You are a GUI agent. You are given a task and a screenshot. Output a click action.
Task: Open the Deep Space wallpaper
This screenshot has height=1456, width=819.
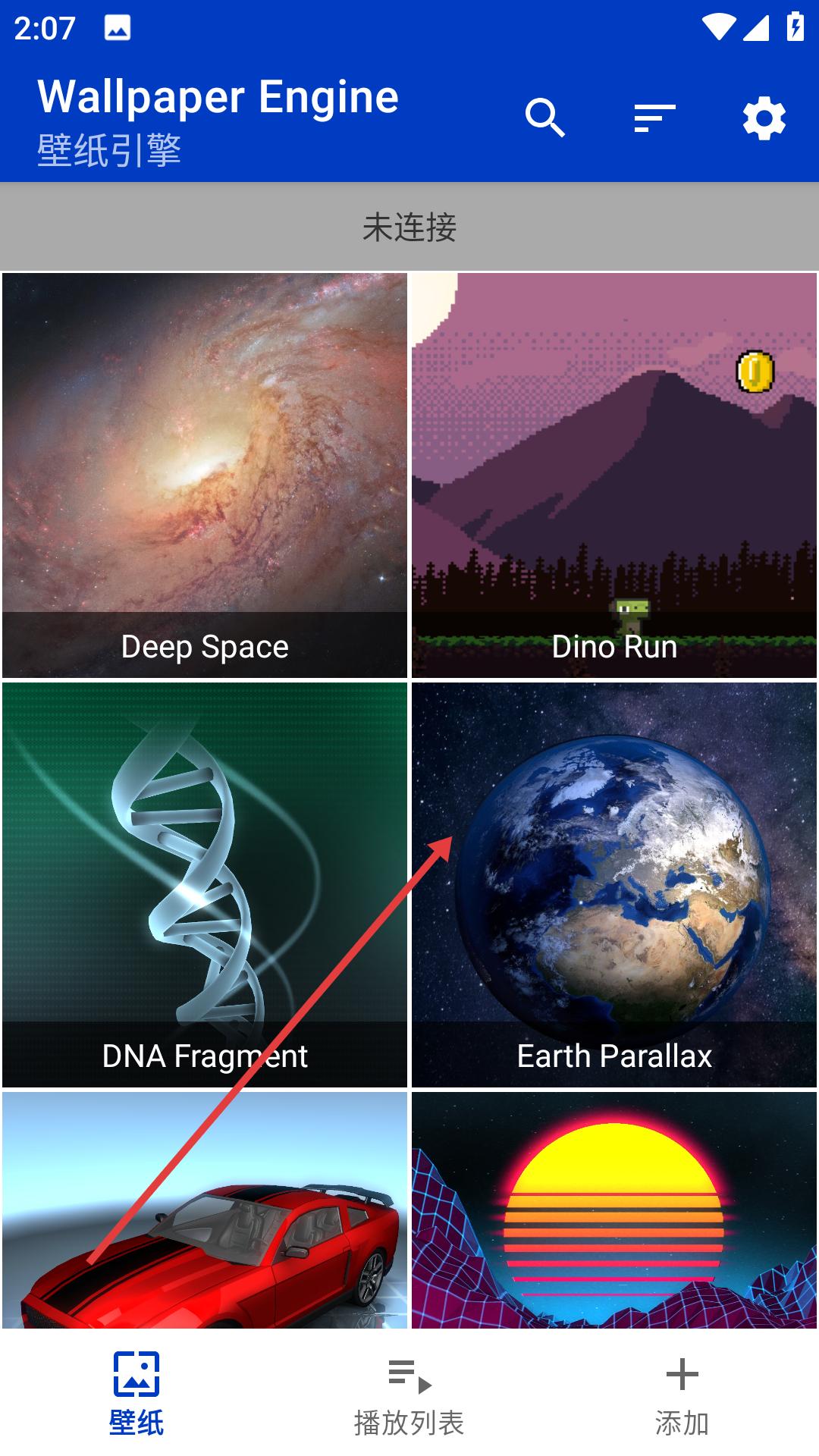click(x=205, y=475)
